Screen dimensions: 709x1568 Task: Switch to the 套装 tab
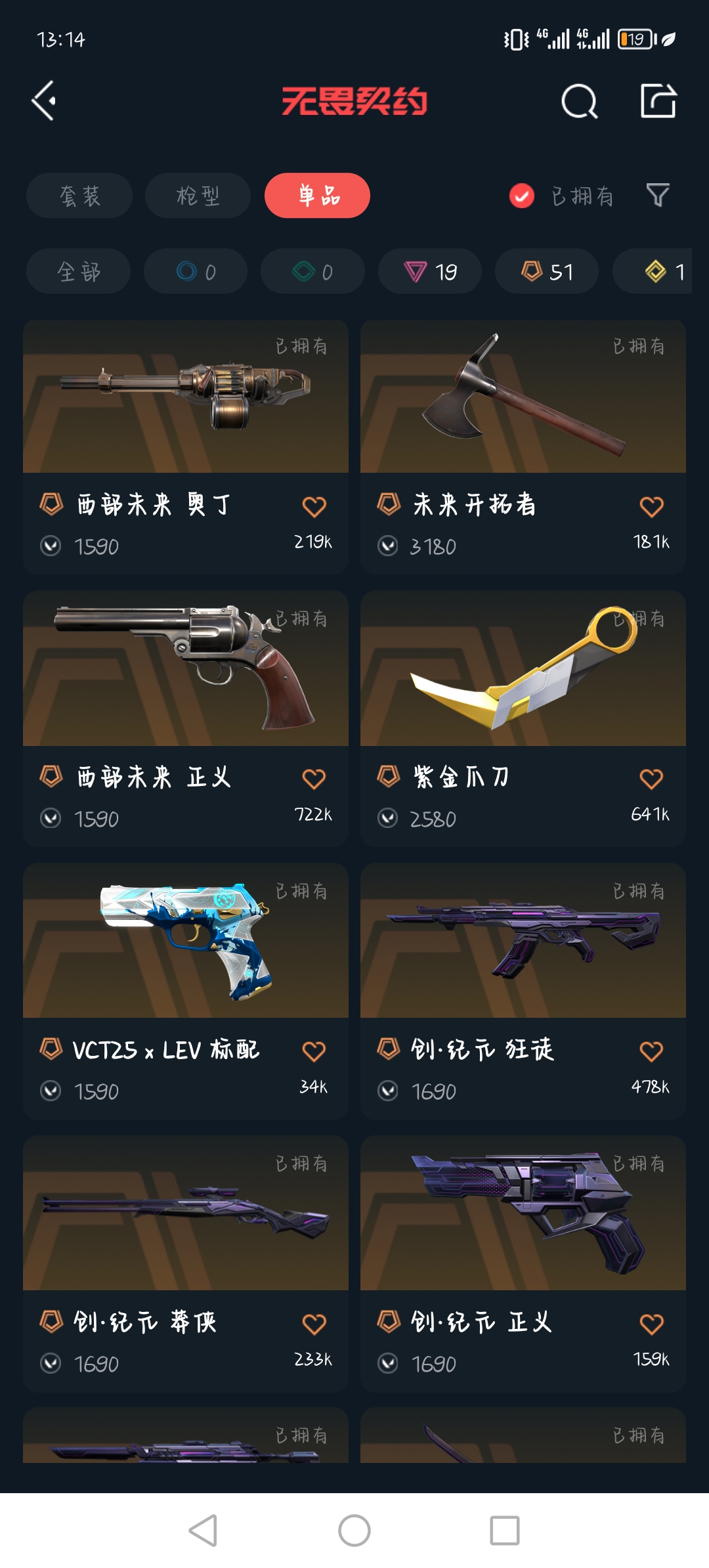coord(79,196)
